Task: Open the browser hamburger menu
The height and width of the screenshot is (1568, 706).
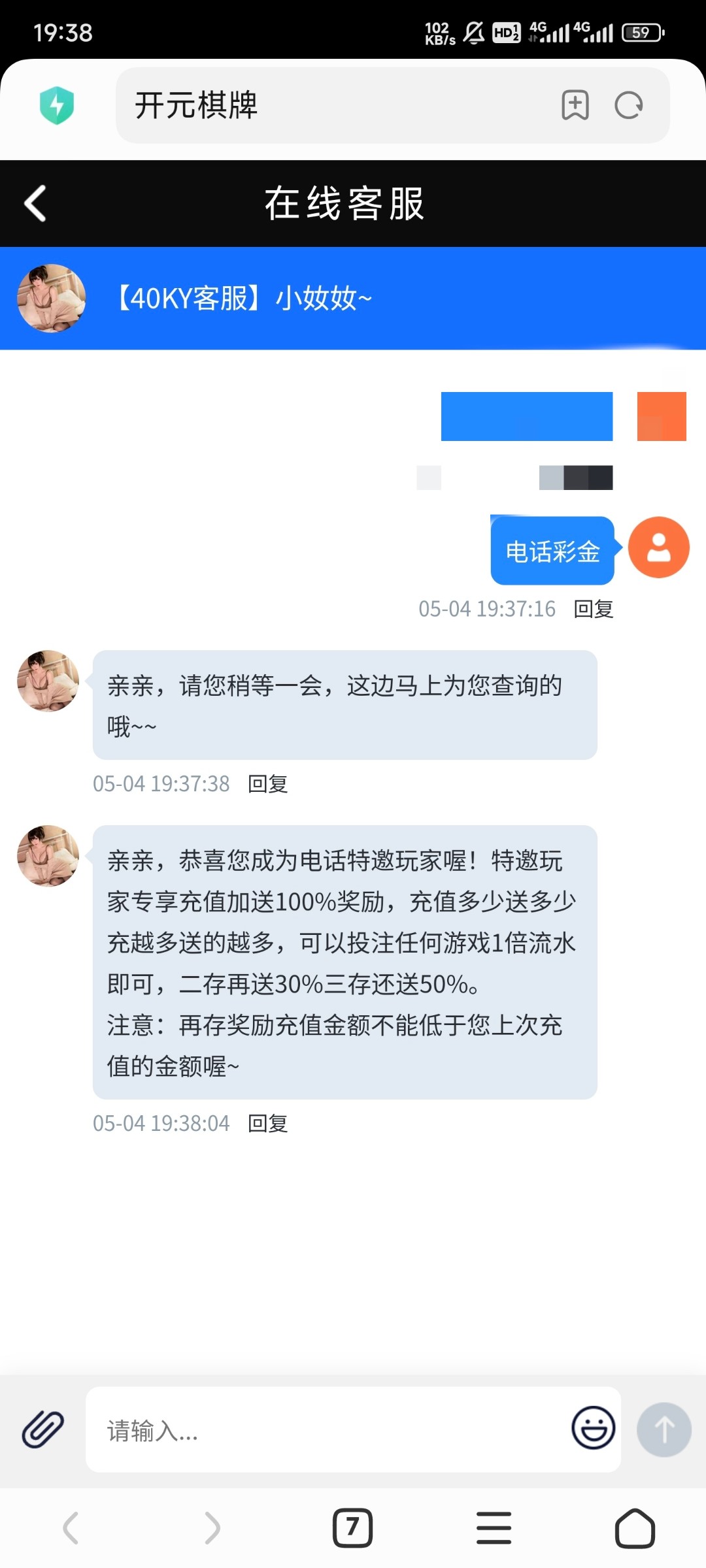Action: click(494, 1528)
